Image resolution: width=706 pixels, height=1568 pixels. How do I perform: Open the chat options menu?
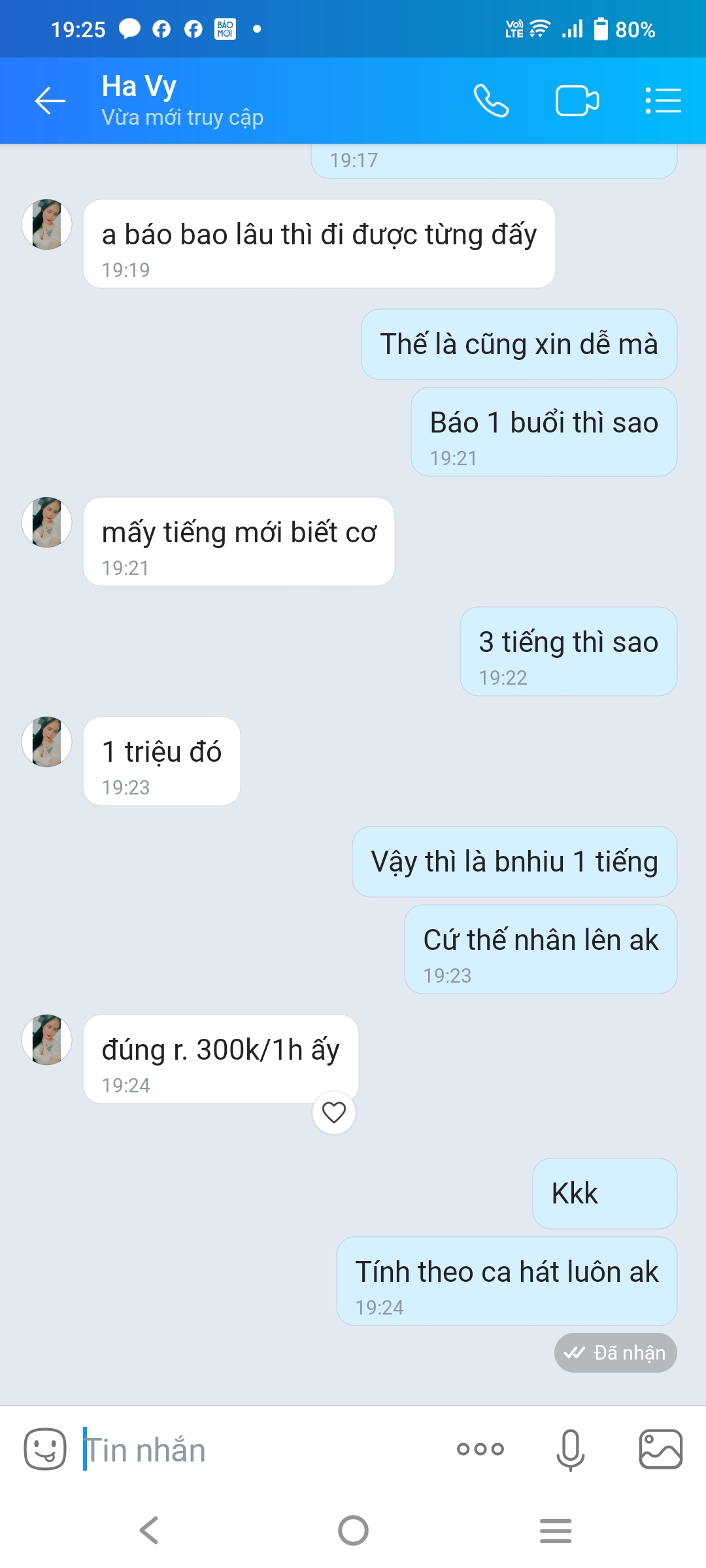663,101
